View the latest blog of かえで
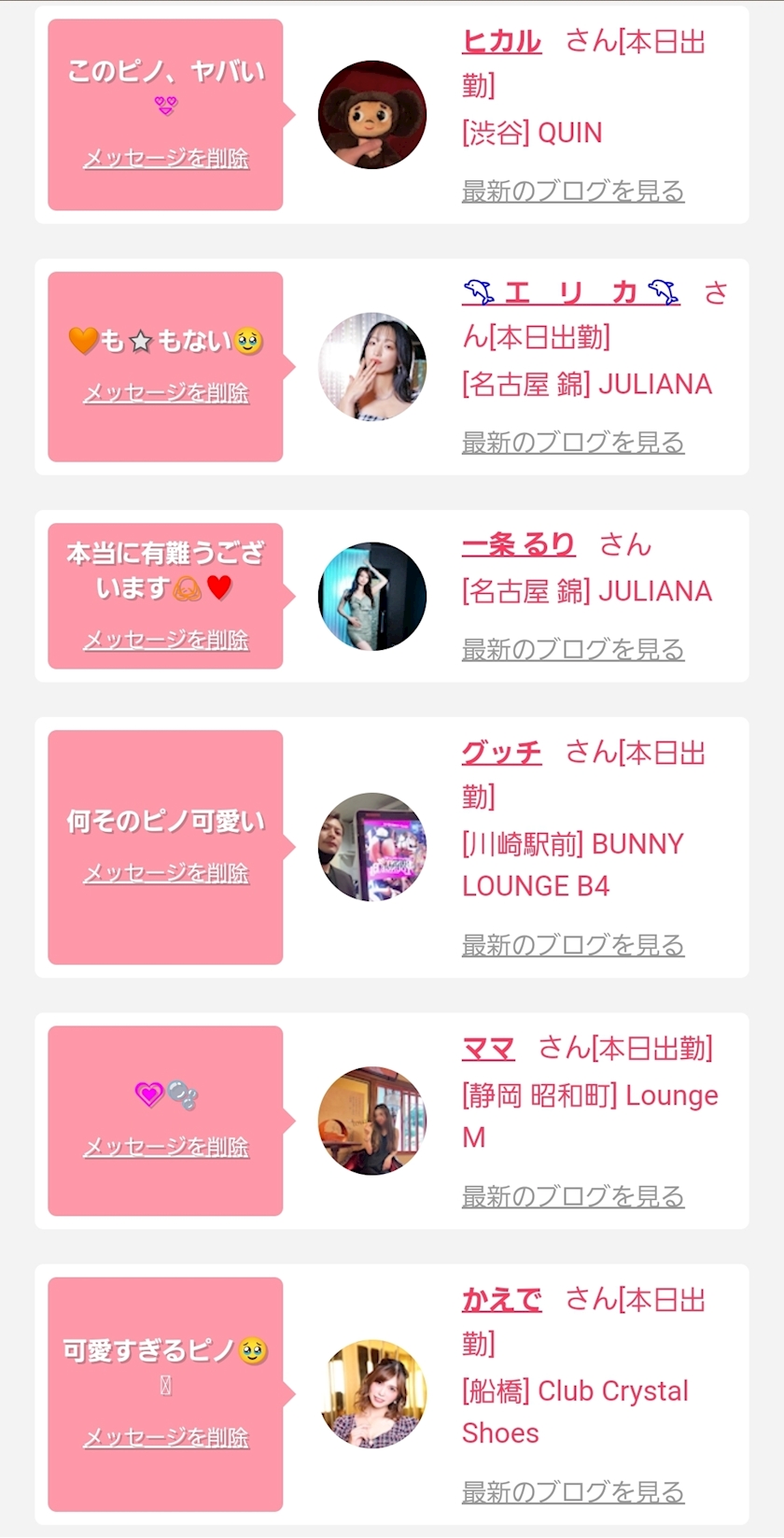Viewport: 784px width, 1538px height. click(573, 1492)
